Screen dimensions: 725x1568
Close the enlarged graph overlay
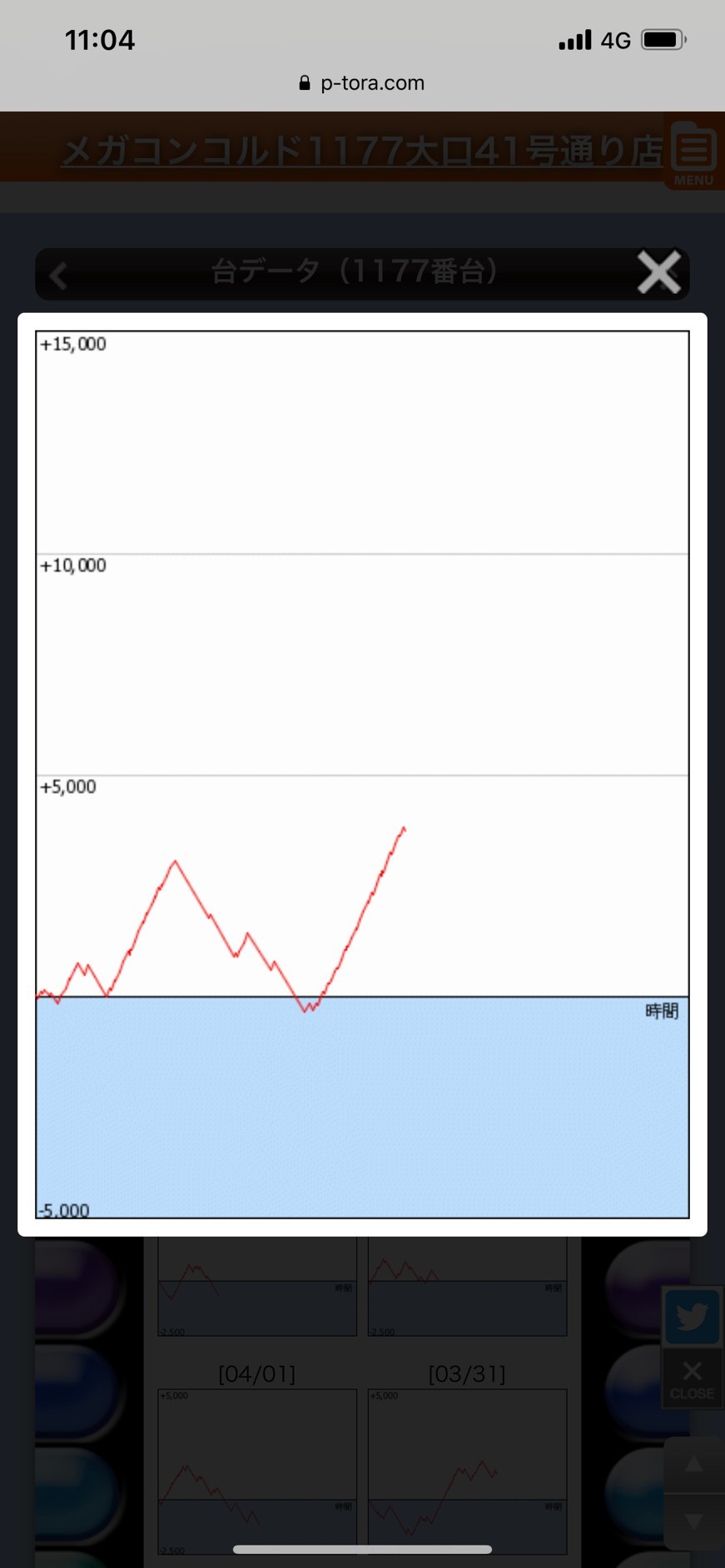658,272
